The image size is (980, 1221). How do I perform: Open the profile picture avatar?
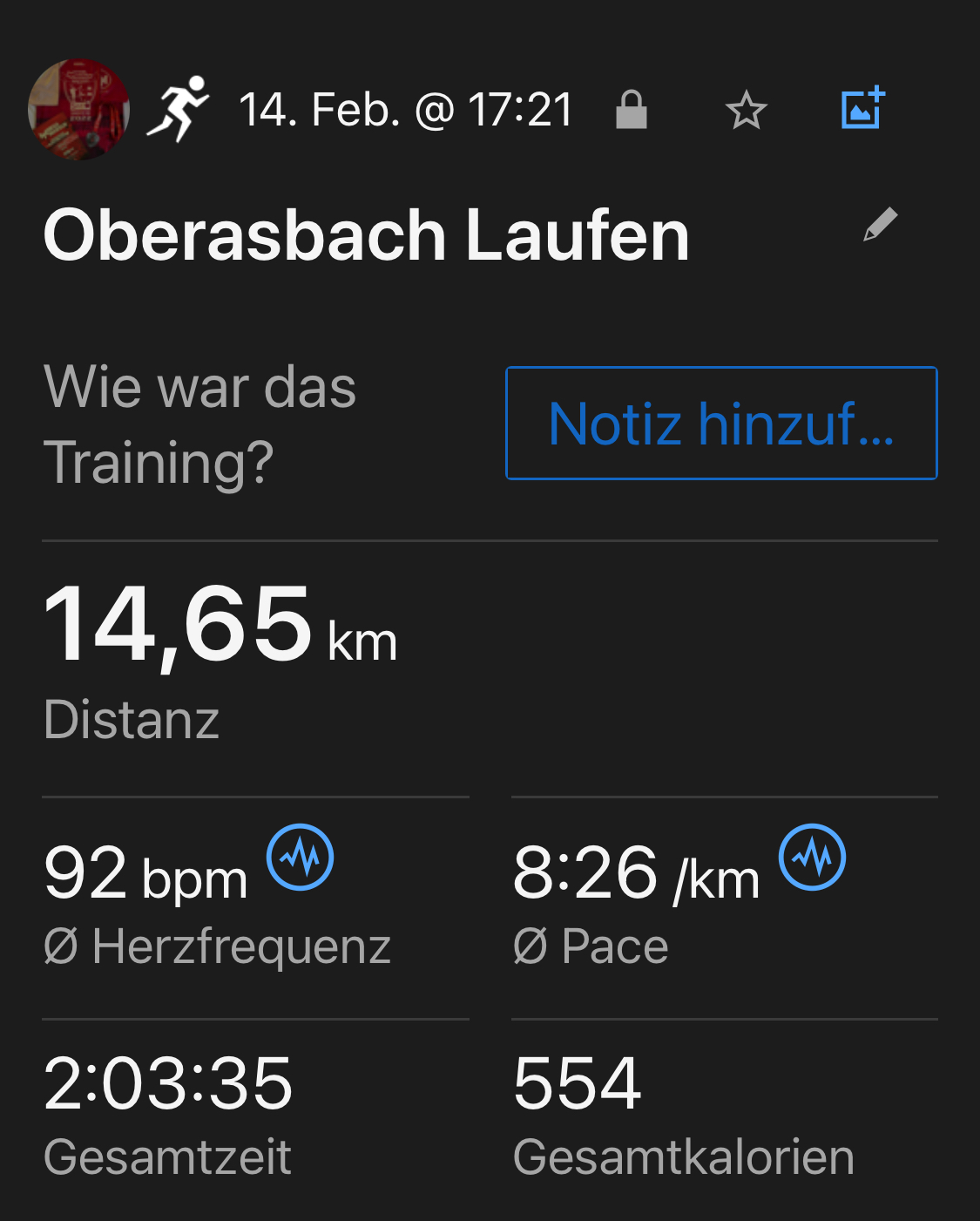[78, 110]
